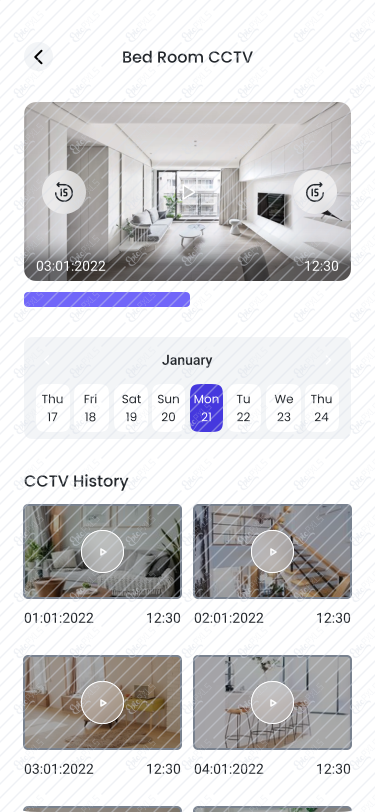
Task: Play the main Bed Room video
Action: [x=188, y=192]
